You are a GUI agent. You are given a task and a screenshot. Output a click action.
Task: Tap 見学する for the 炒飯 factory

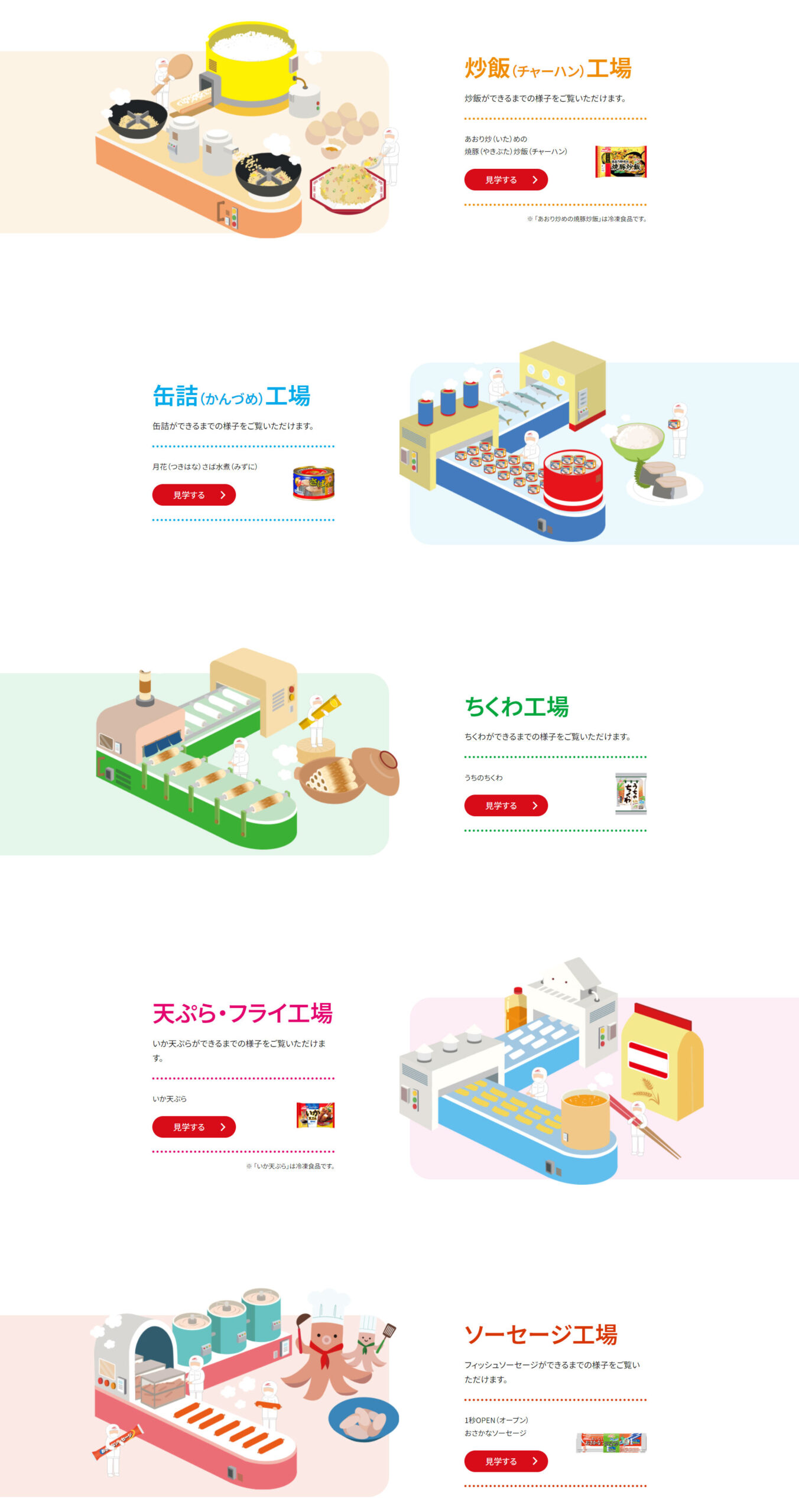point(506,180)
